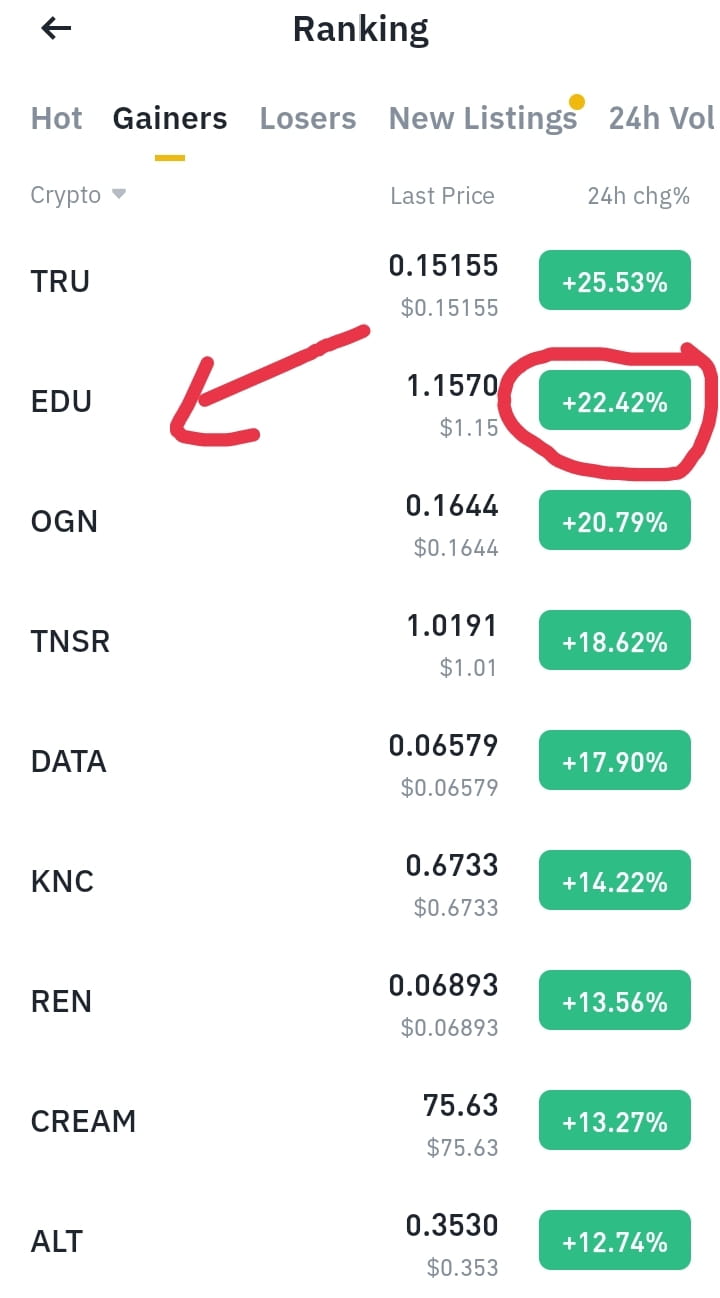Open the New Listings tab

483,118
